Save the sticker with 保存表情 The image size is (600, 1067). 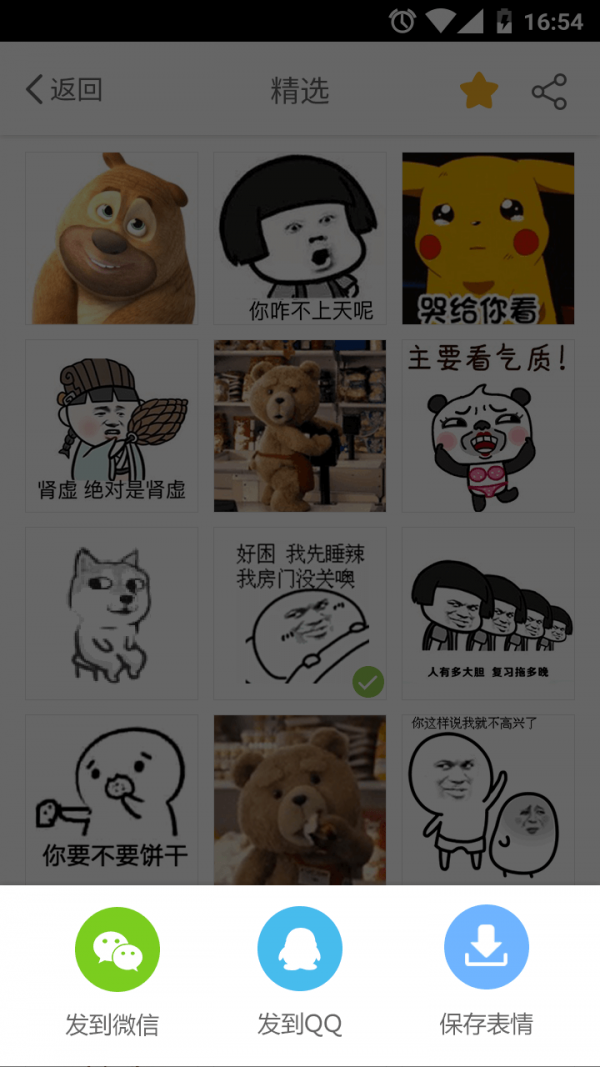tap(486, 949)
